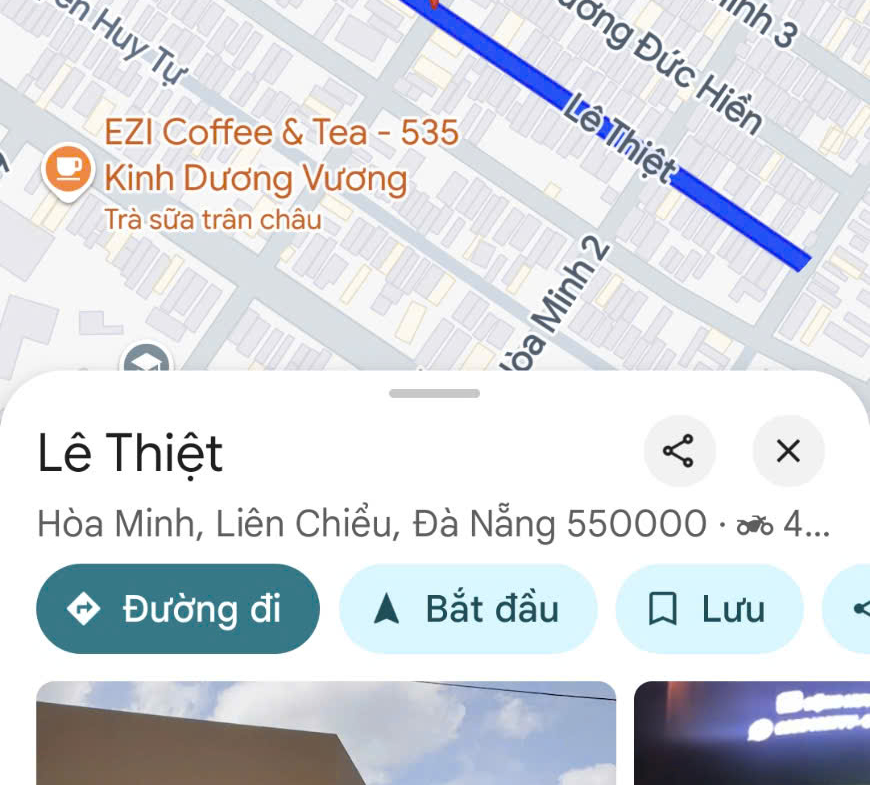The width and height of the screenshot is (870, 785).
Task: Start navigation with Bắt đầu
Action: coord(468,609)
